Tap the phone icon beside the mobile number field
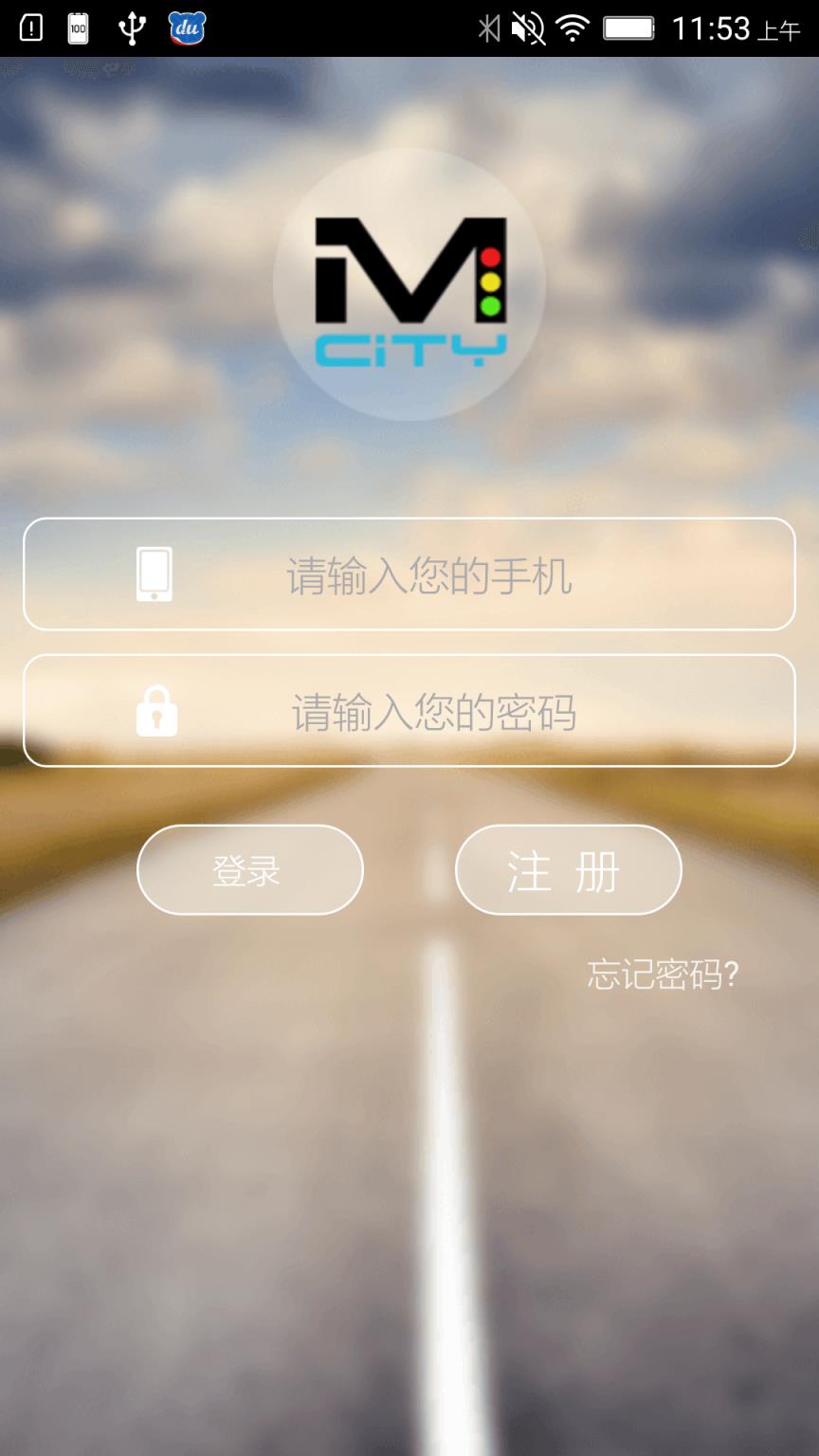The height and width of the screenshot is (1456, 819). click(x=155, y=575)
